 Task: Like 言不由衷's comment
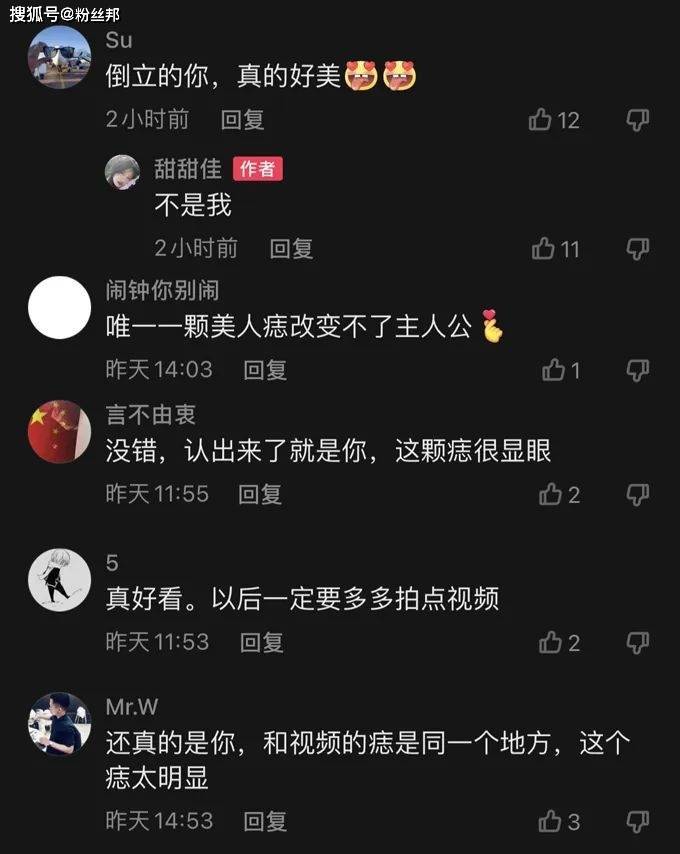(551, 494)
